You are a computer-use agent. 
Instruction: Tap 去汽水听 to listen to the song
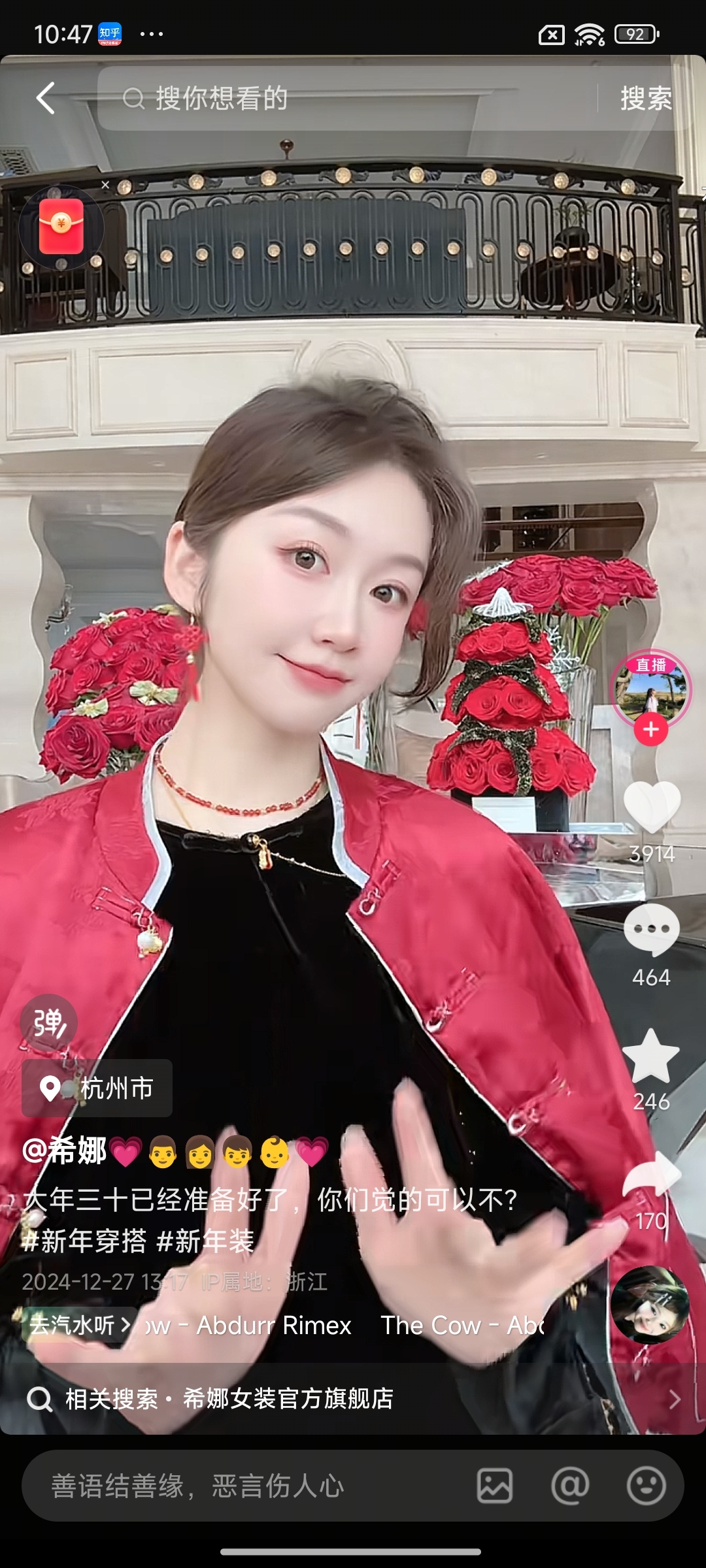point(78,1325)
